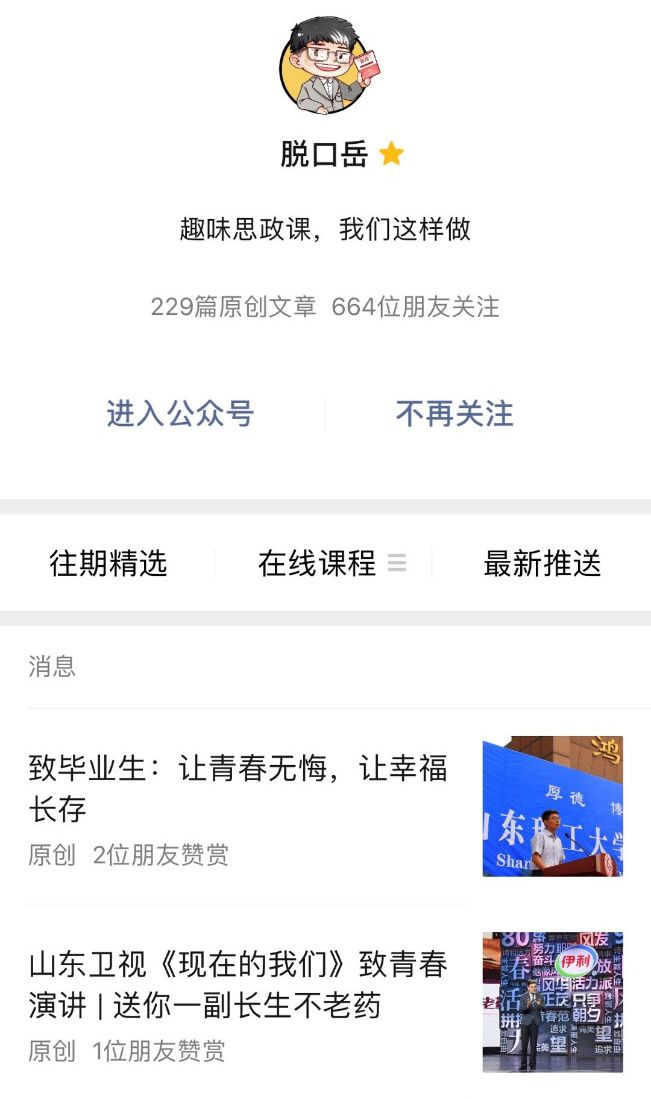
Task: Tap 进入公众号 to enter the account
Action: pyautogui.click(x=180, y=413)
